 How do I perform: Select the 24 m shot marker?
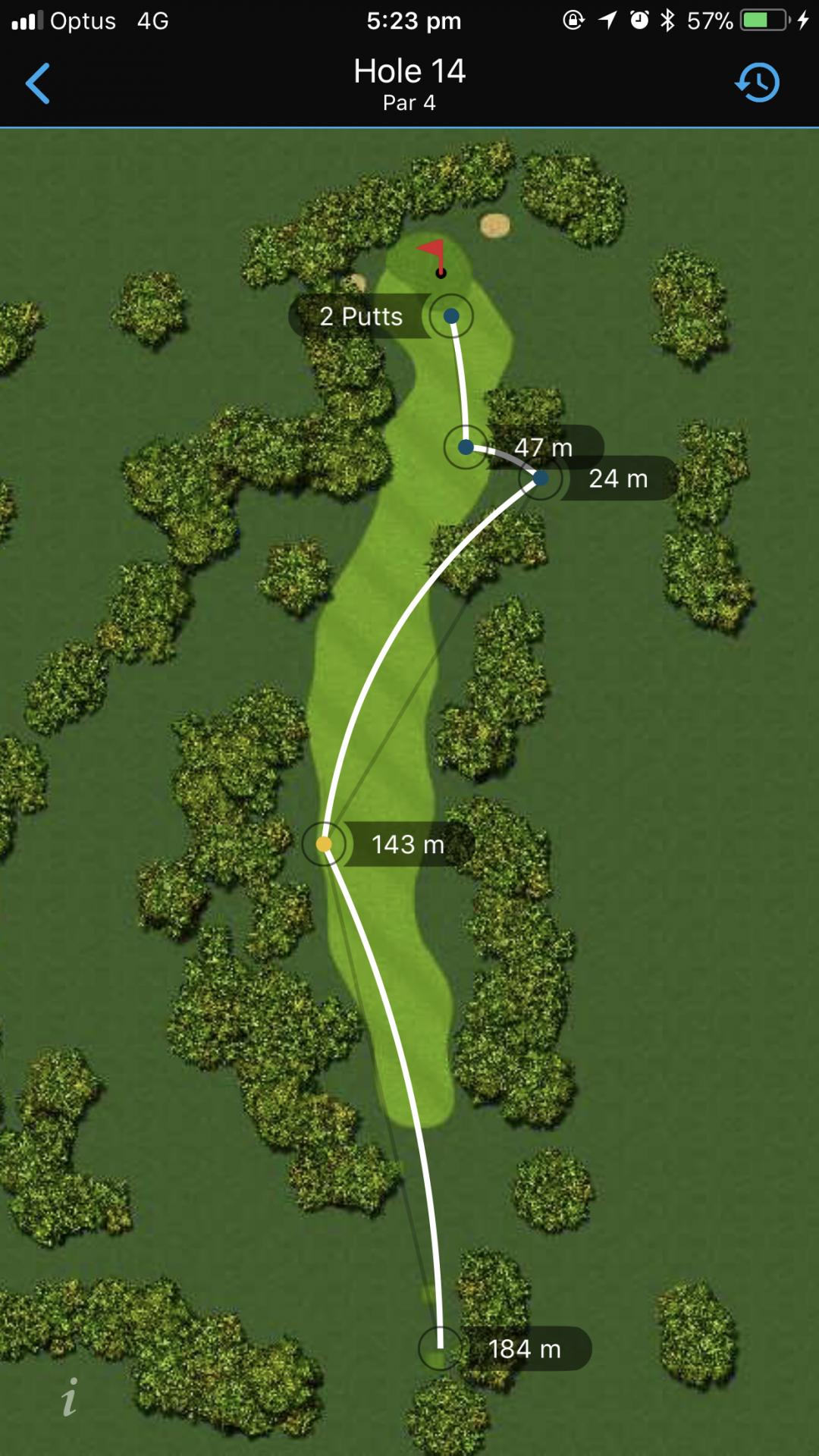click(x=541, y=479)
